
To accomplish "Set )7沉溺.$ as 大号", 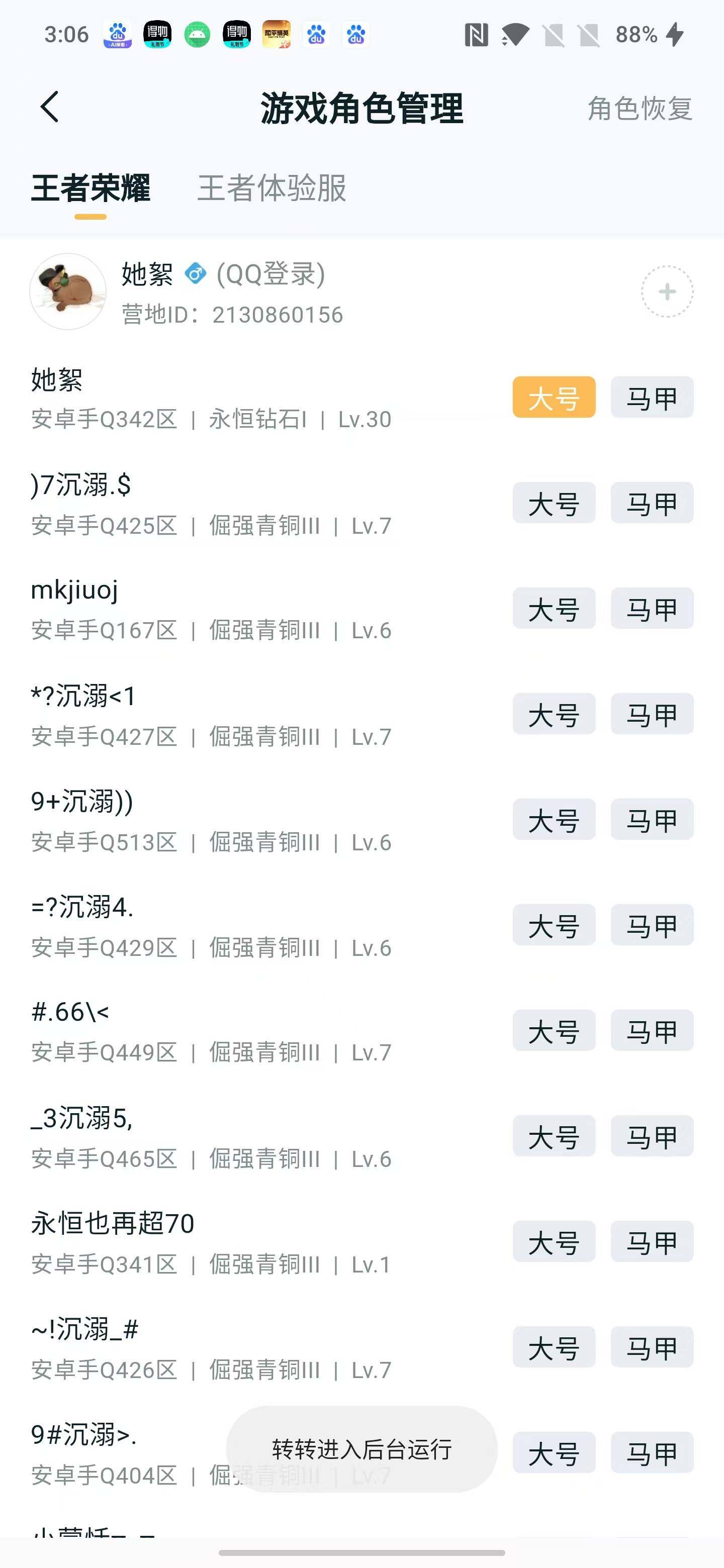I will click(554, 503).
